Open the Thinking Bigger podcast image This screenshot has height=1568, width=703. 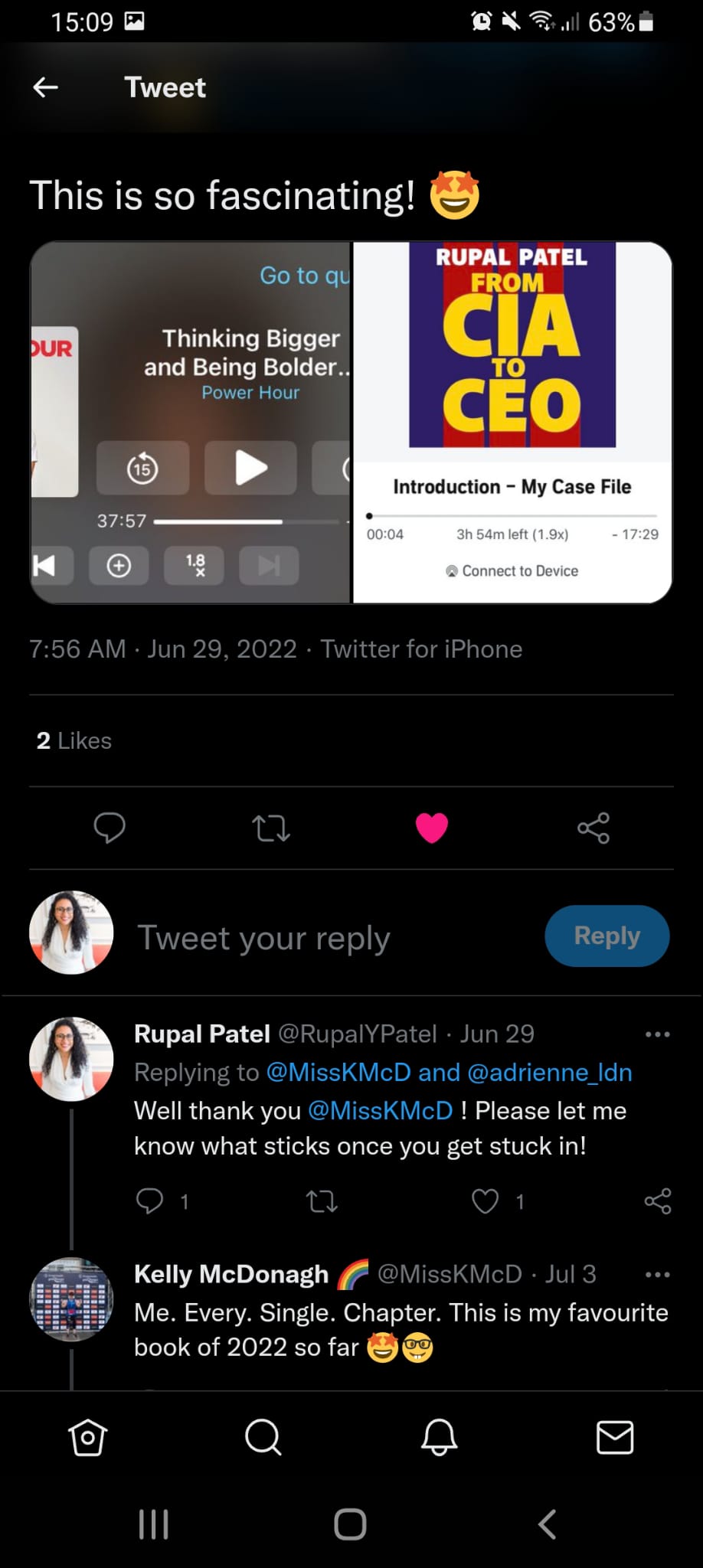191,423
